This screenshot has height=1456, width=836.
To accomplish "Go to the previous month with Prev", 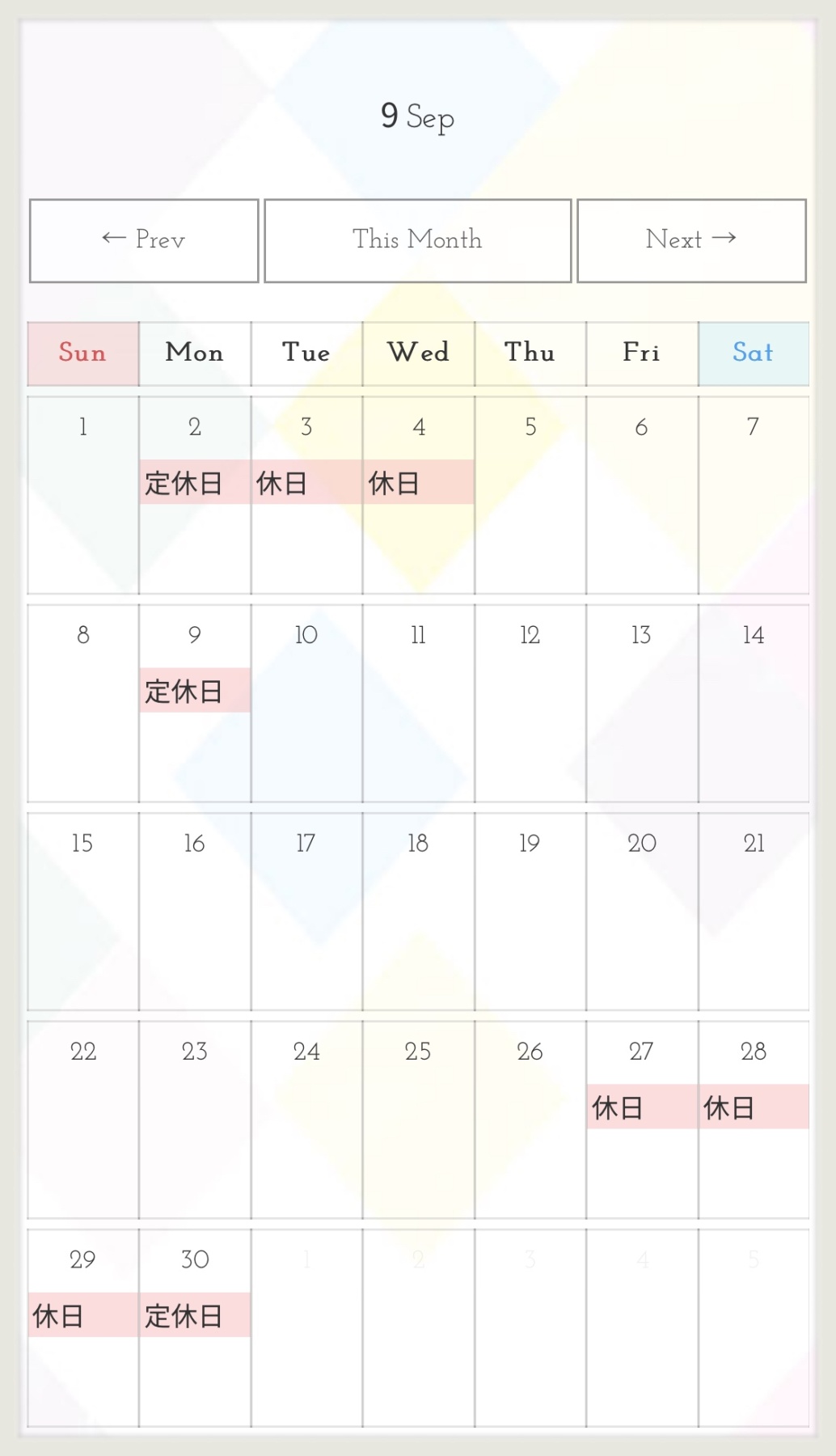I will pyautogui.click(x=144, y=240).
